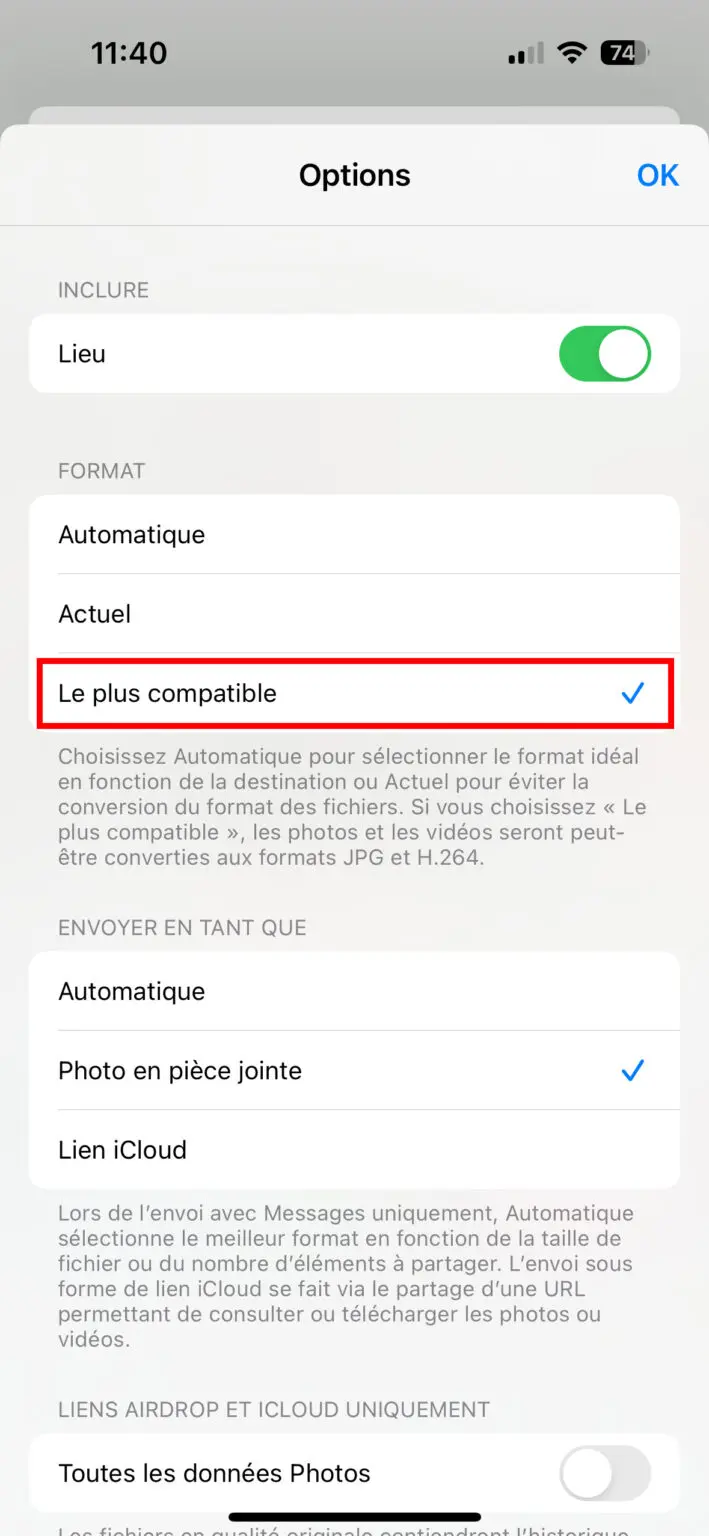Choose the Actuel format option
This screenshot has width=709, height=1536.
[x=354, y=614]
